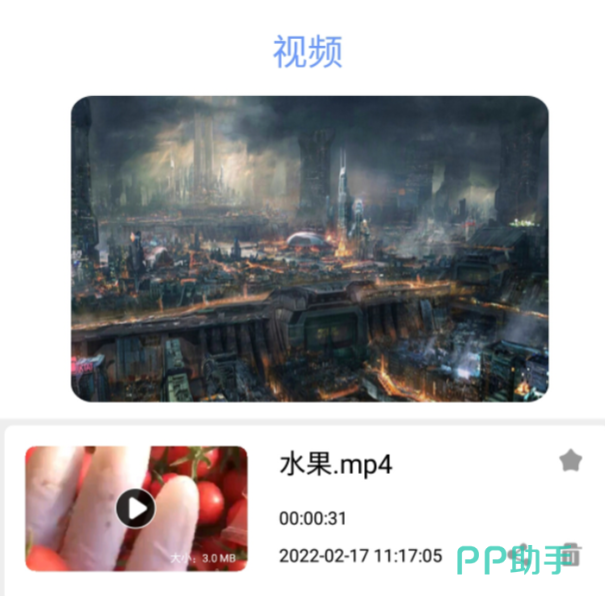Open the large futuristic city video preview

click(x=310, y=249)
